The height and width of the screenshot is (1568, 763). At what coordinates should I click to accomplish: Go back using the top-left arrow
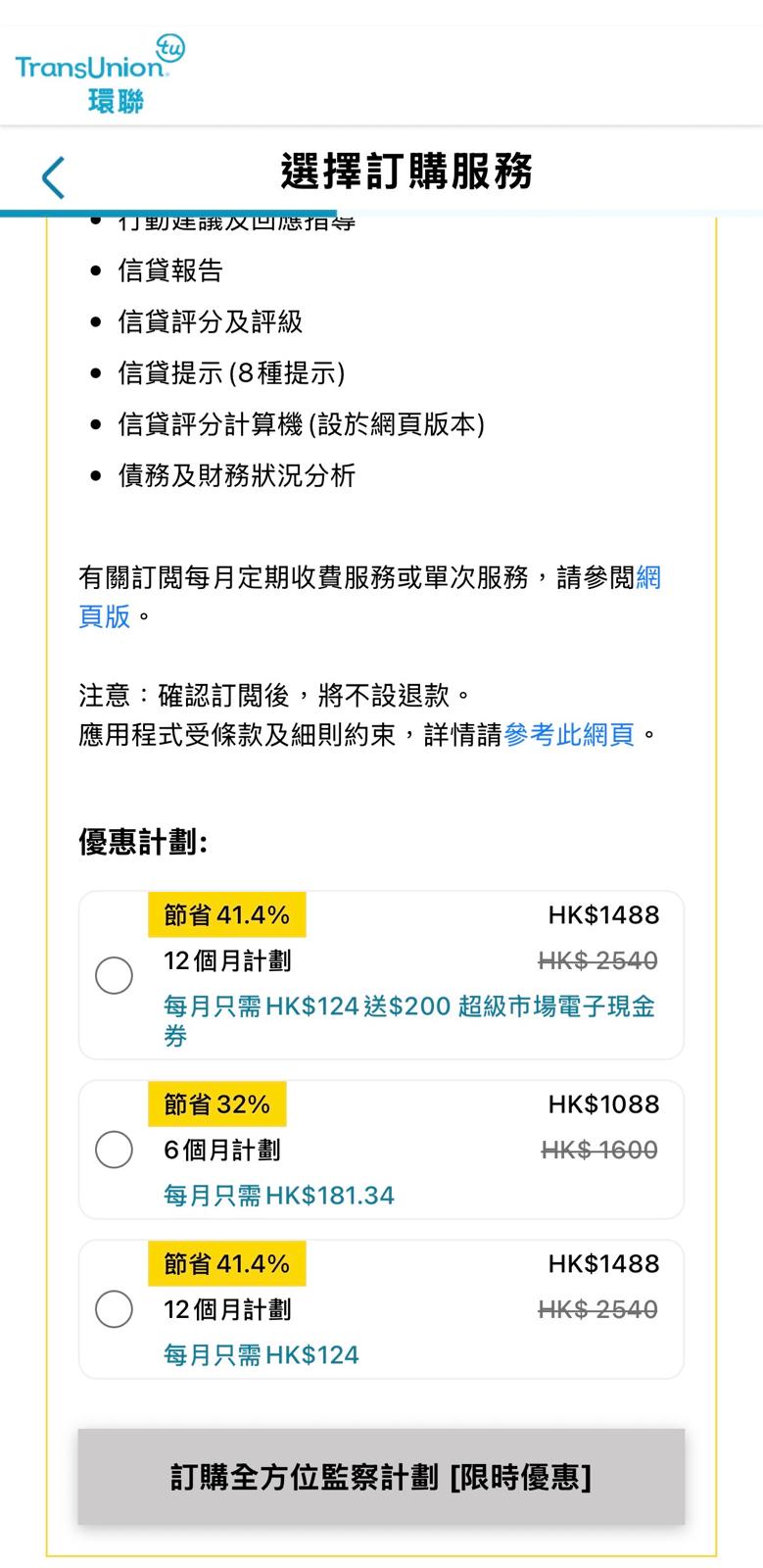click(x=53, y=177)
